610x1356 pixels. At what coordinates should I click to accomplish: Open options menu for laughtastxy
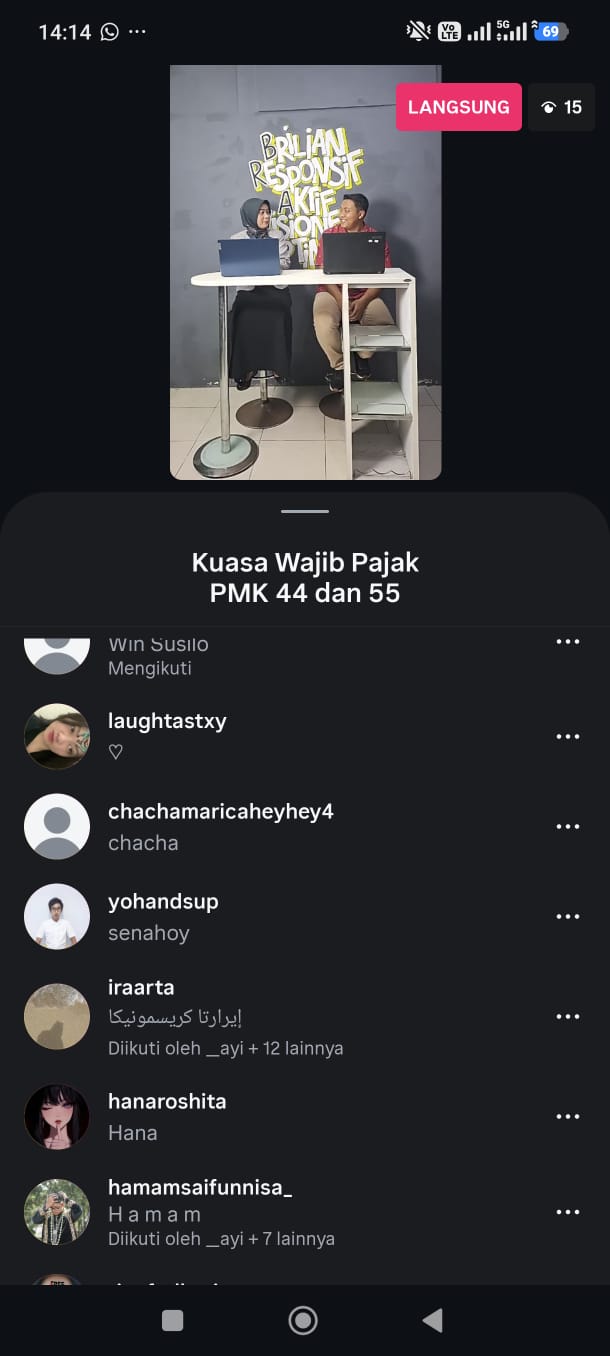(568, 737)
